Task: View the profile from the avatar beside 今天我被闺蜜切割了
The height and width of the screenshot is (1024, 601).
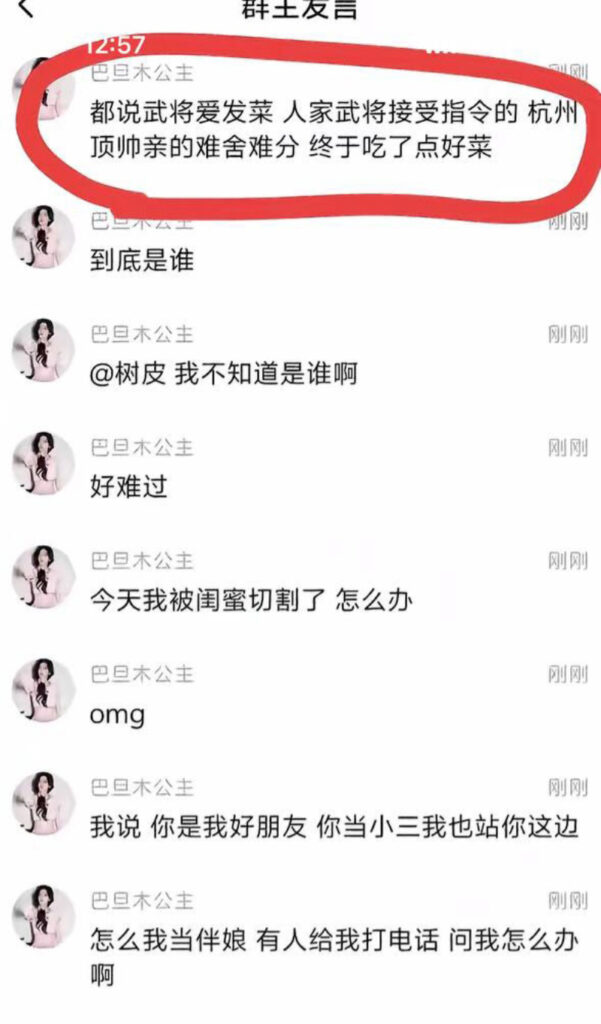Action: [x=43, y=577]
